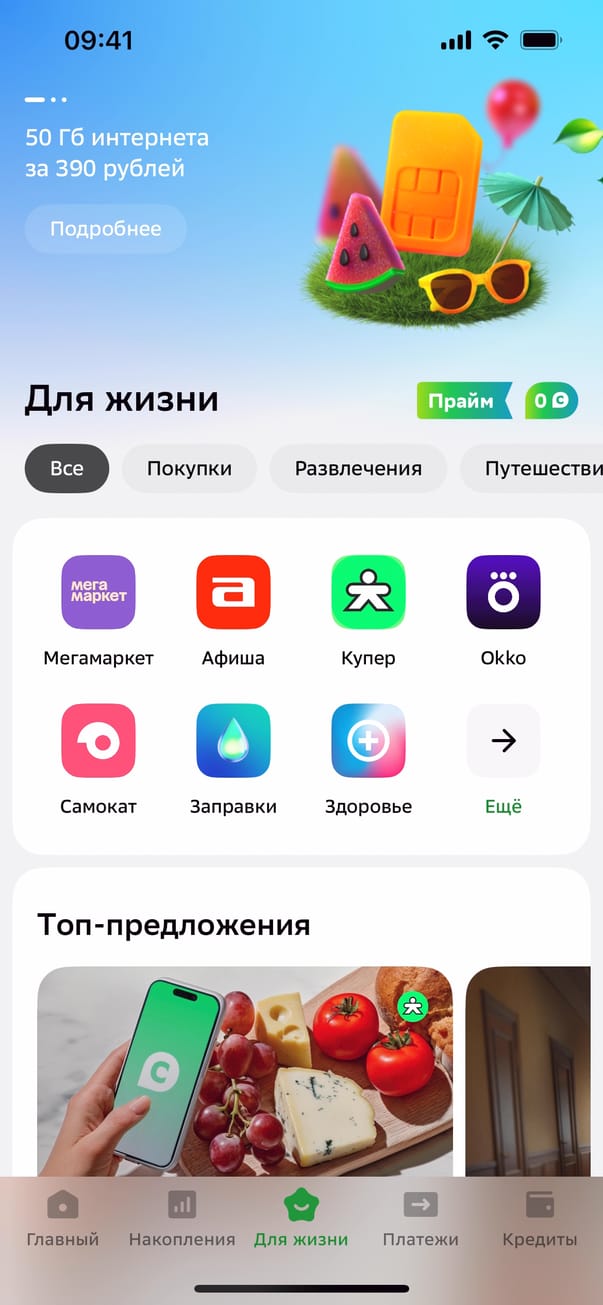Show more services with Ещё arrow
This screenshot has height=1305, width=603.
coord(503,759)
